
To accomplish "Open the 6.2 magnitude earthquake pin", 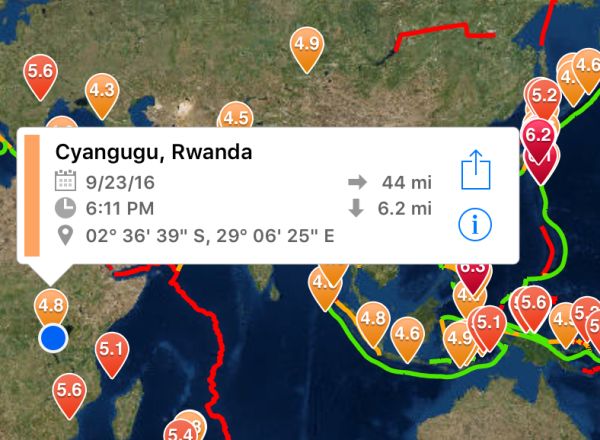I will point(538,134).
